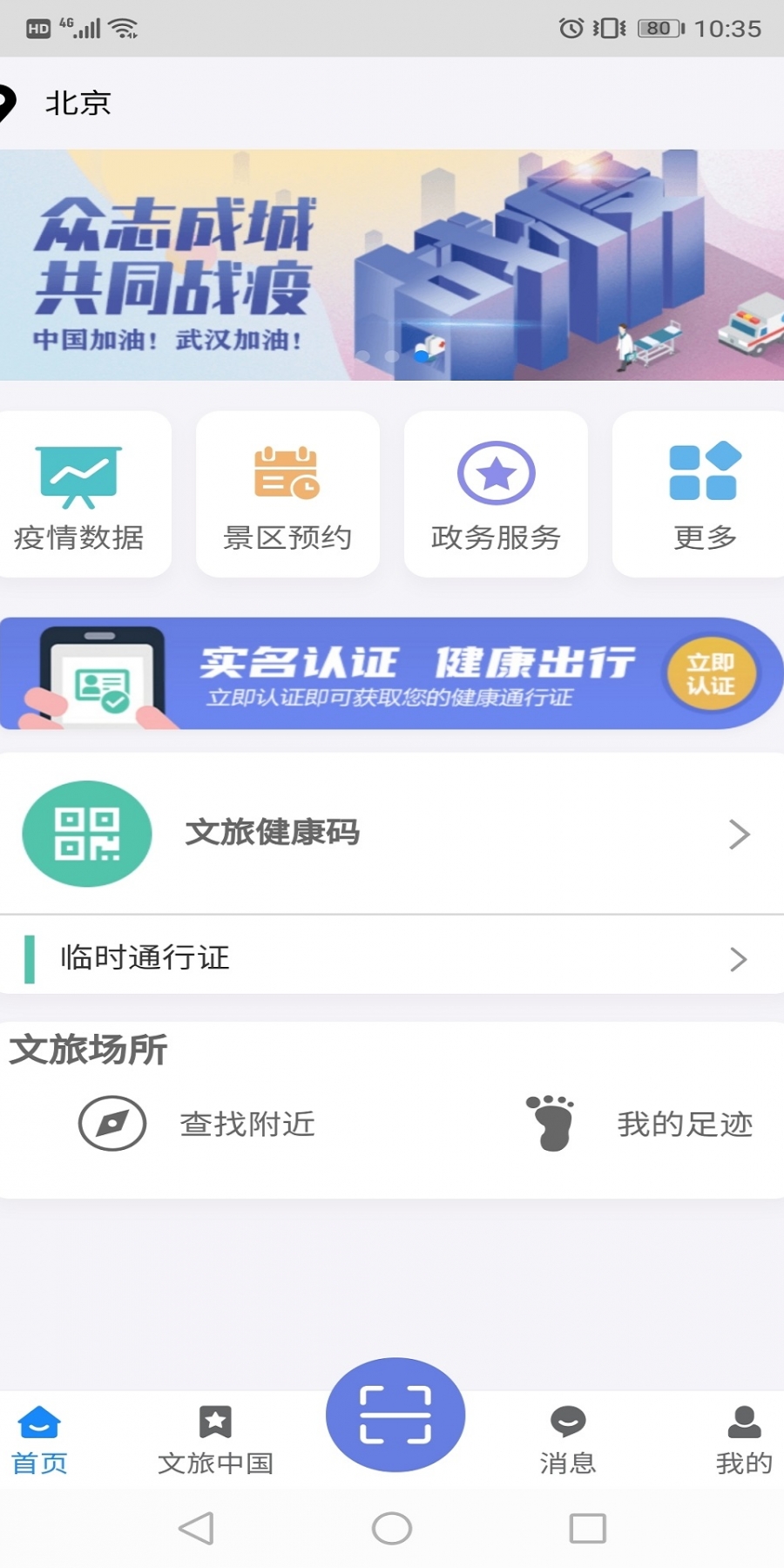Open 文旅健康码
Image resolution: width=784 pixels, height=1568 pixels.
tap(392, 834)
